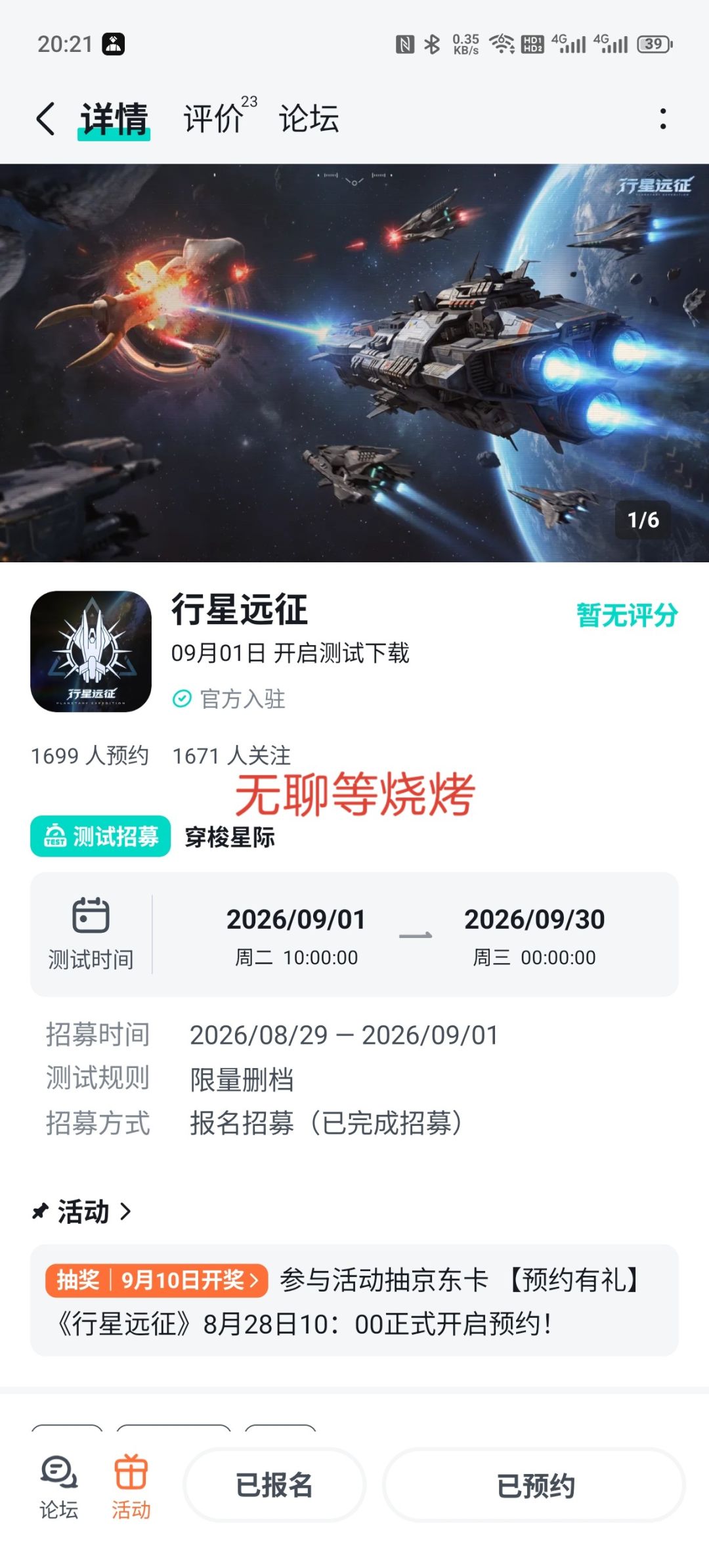Open the game banner screenshot gallery
Image resolution: width=709 pixels, height=1568 pixels.
[354, 363]
